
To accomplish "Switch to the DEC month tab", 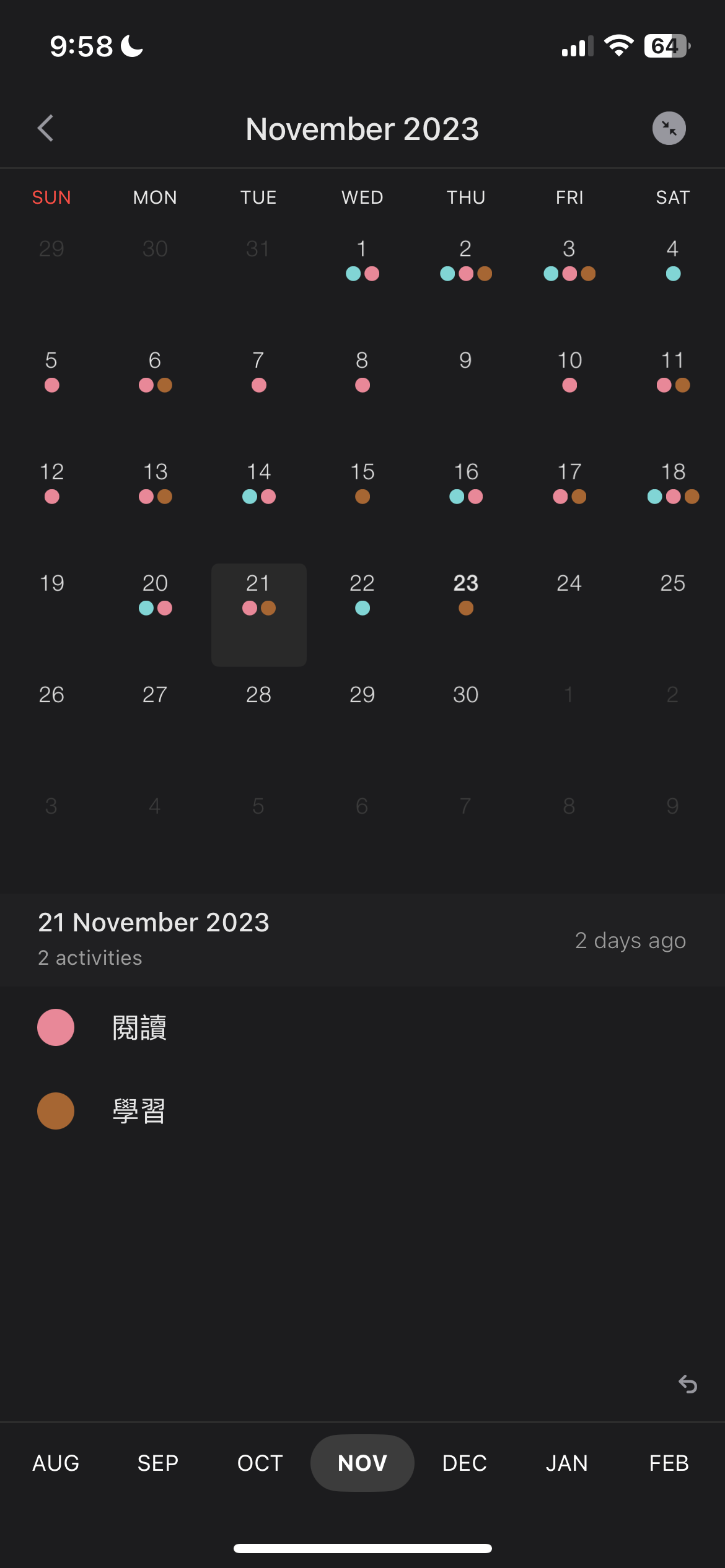I will 465,1463.
